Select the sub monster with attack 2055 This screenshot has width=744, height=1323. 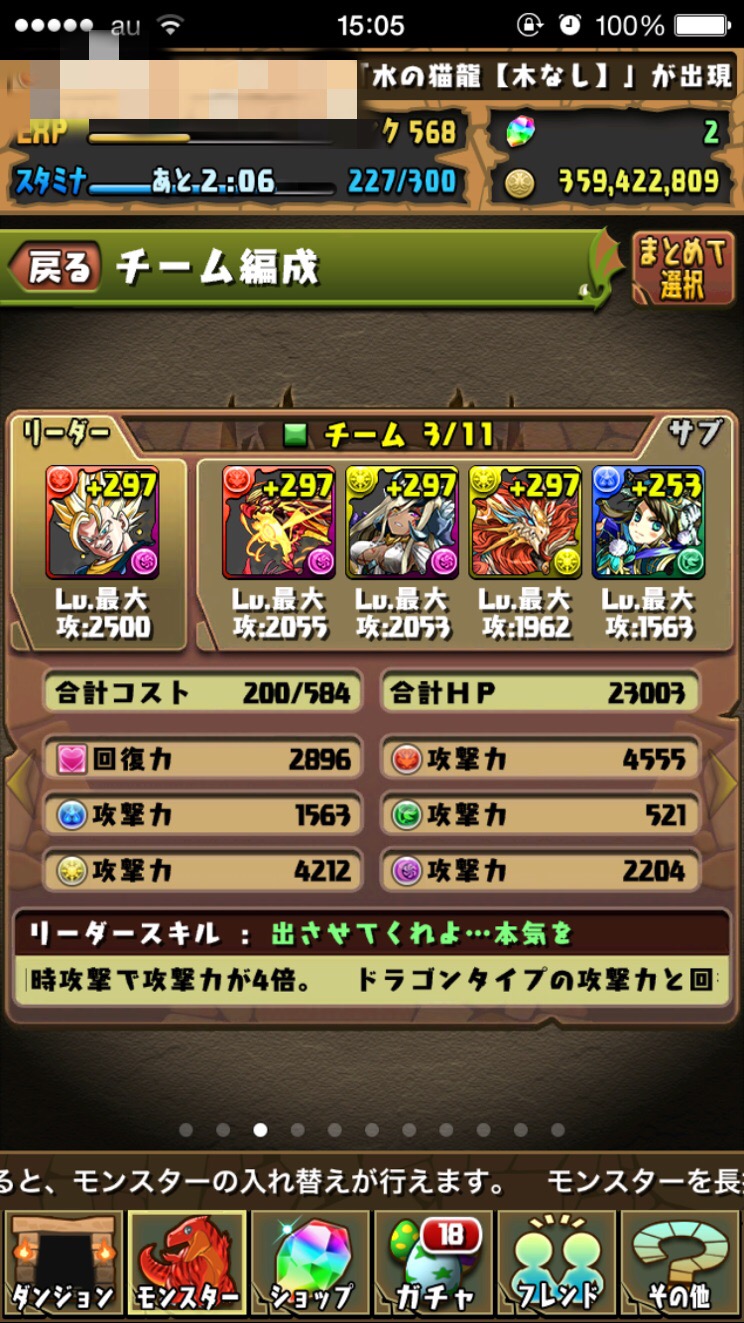tap(279, 522)
